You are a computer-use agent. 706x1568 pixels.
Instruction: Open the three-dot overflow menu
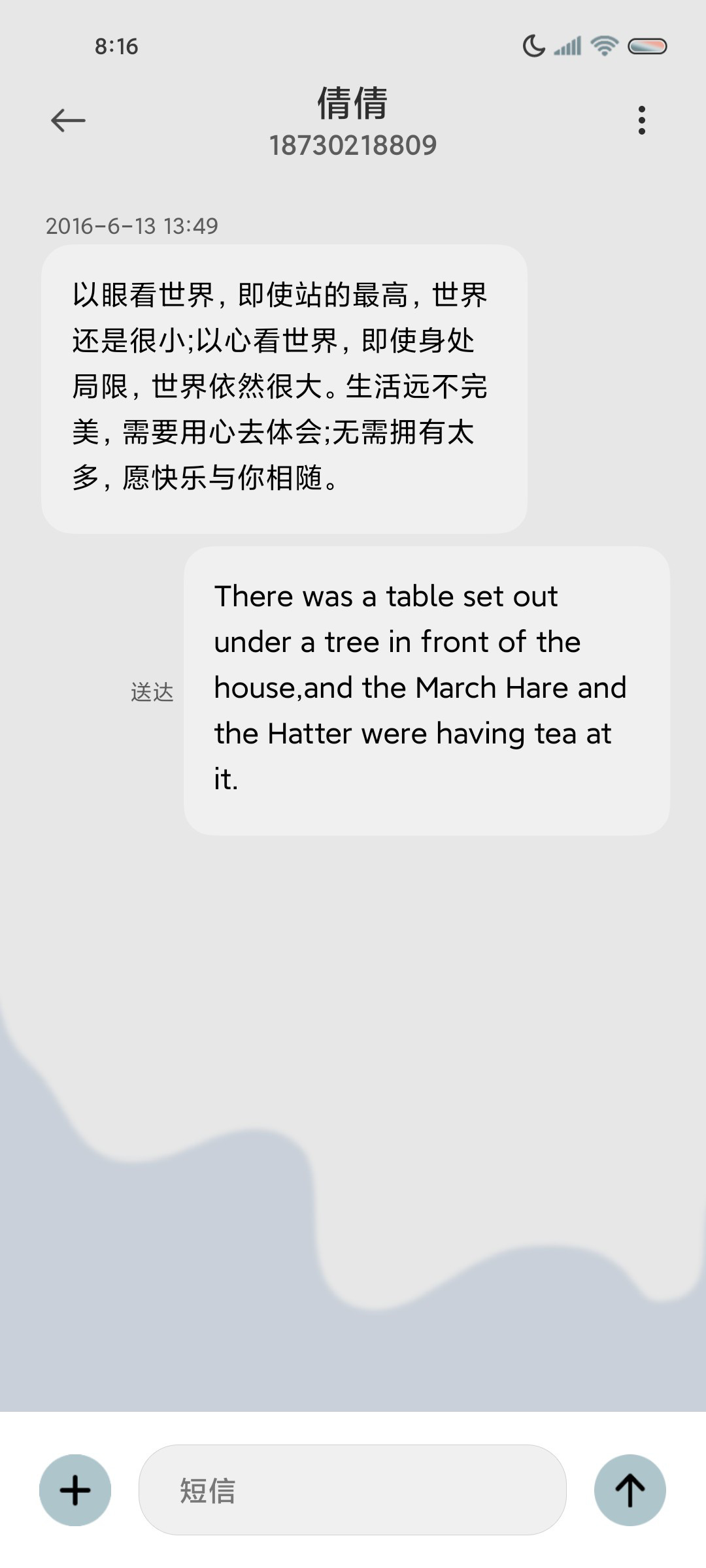pyautogui.click(x=641, y=120)
